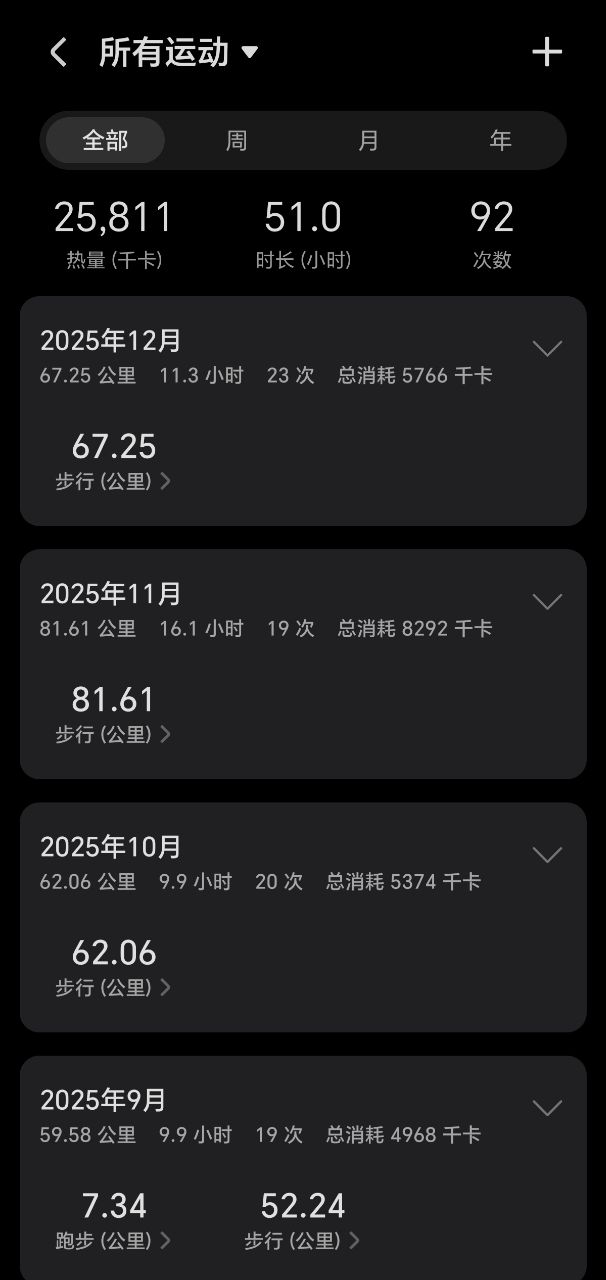Collapse the 2025年12月 section chevron
The width and height of the screenshot is (606, 1280).
pos(547,348)
